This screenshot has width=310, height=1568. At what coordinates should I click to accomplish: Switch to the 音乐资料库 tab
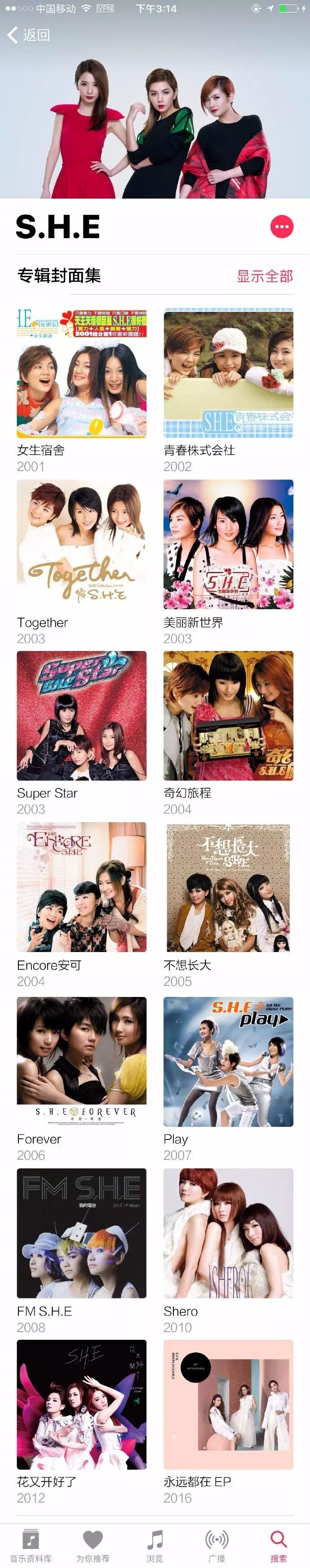click(31, 1545)
